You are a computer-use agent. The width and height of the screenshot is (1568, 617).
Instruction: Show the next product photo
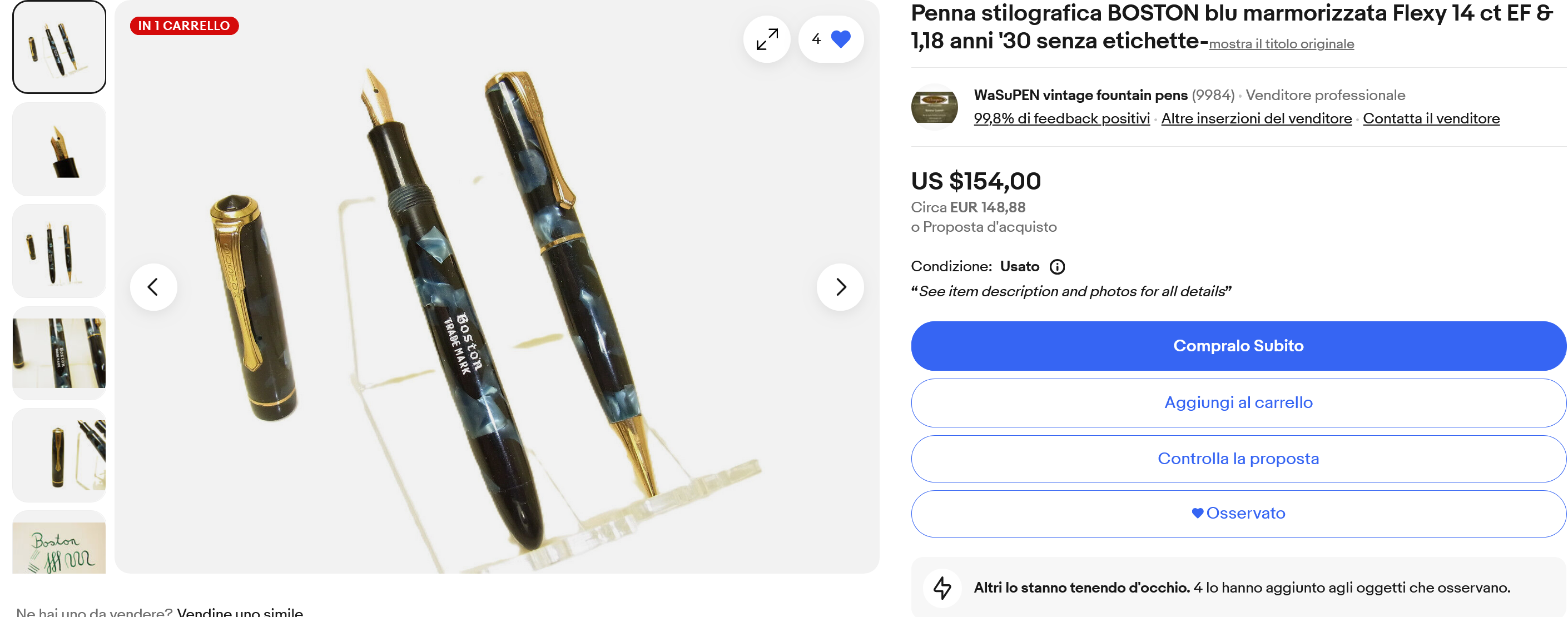click(840, 287)
